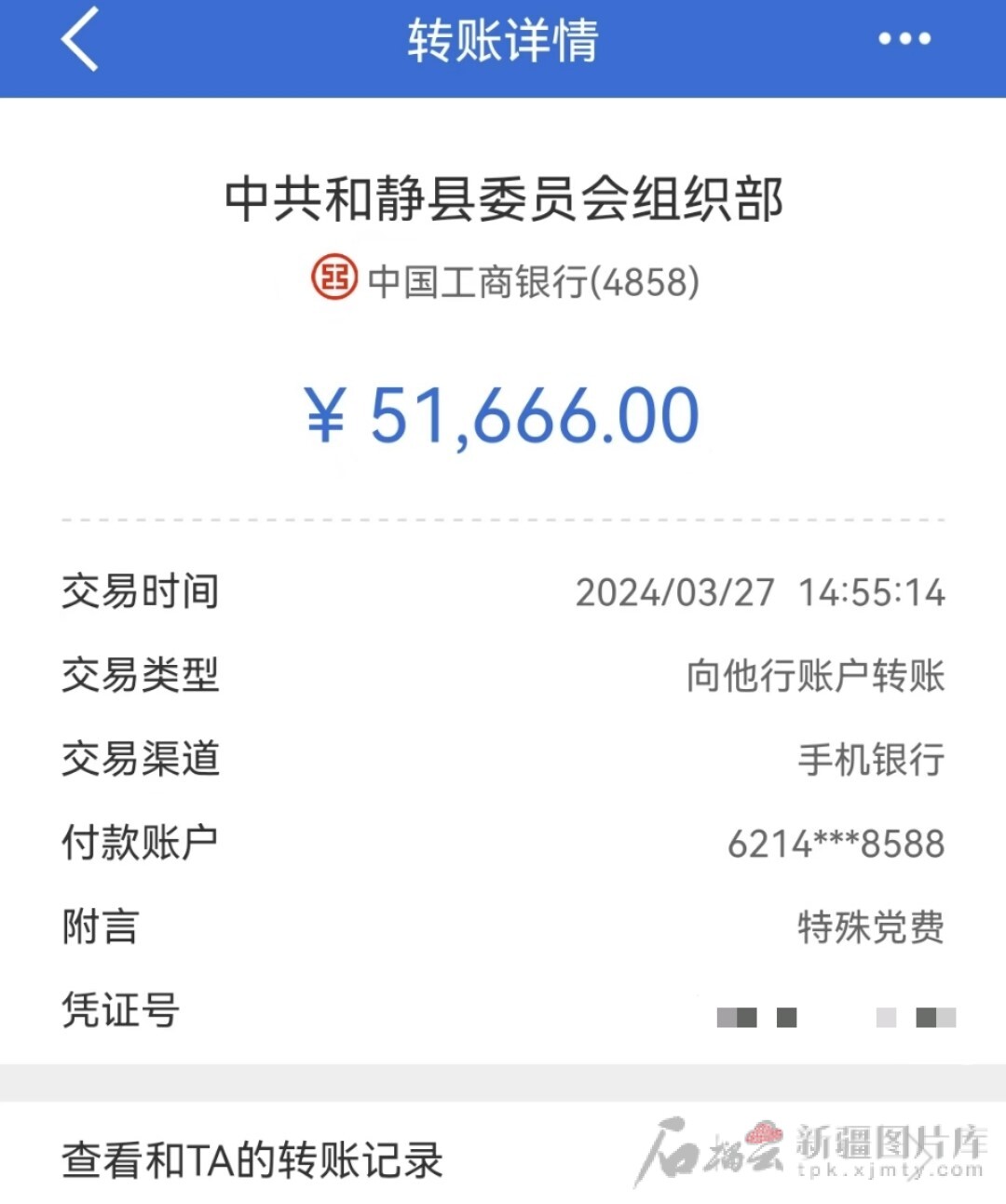Open the three-dot overflow menu
Viewport: 1006px width, 1204px height.
(x=904, y=39)
